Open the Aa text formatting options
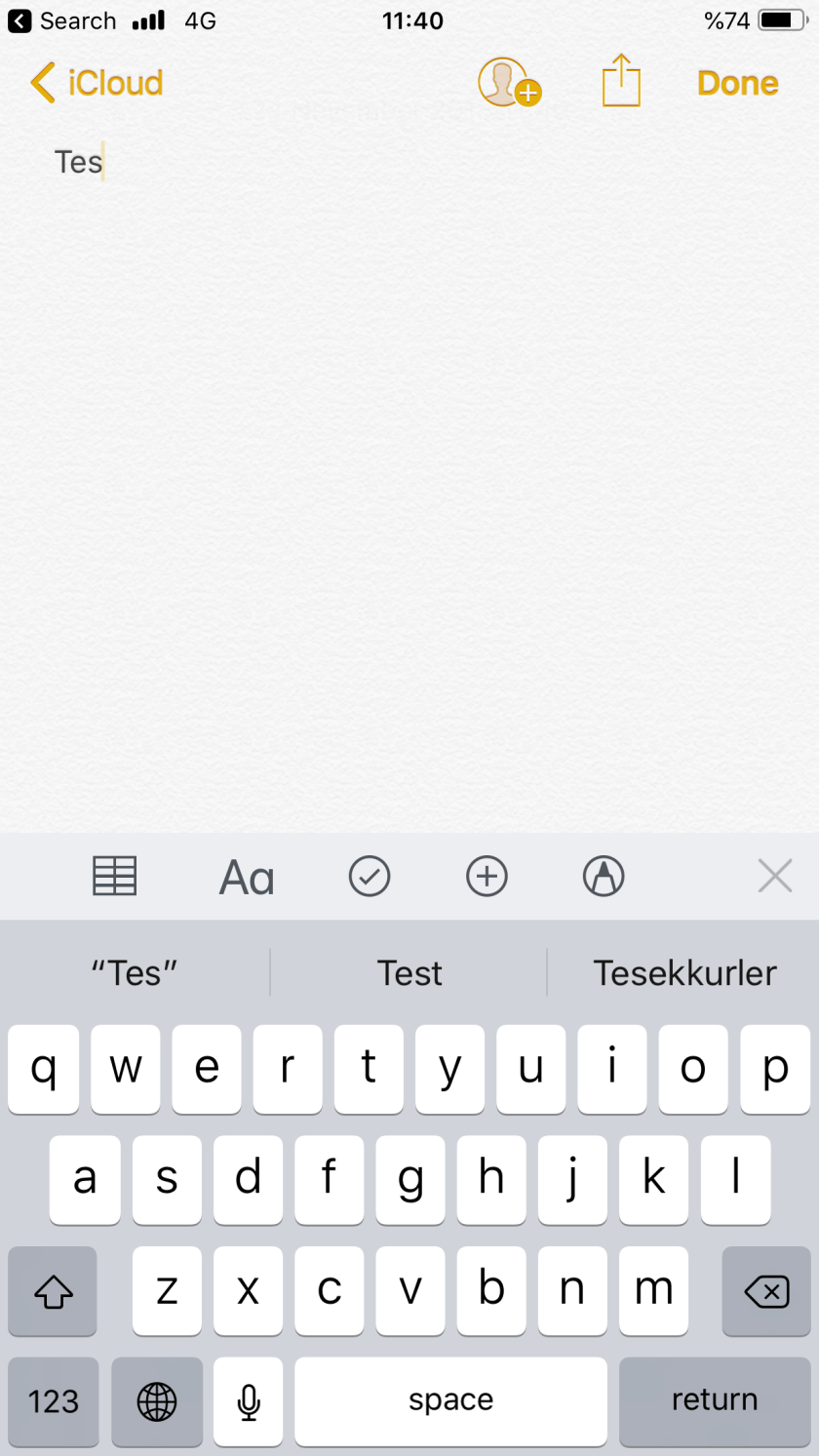This screenshot has height=1456, width=819. (247, 877)
